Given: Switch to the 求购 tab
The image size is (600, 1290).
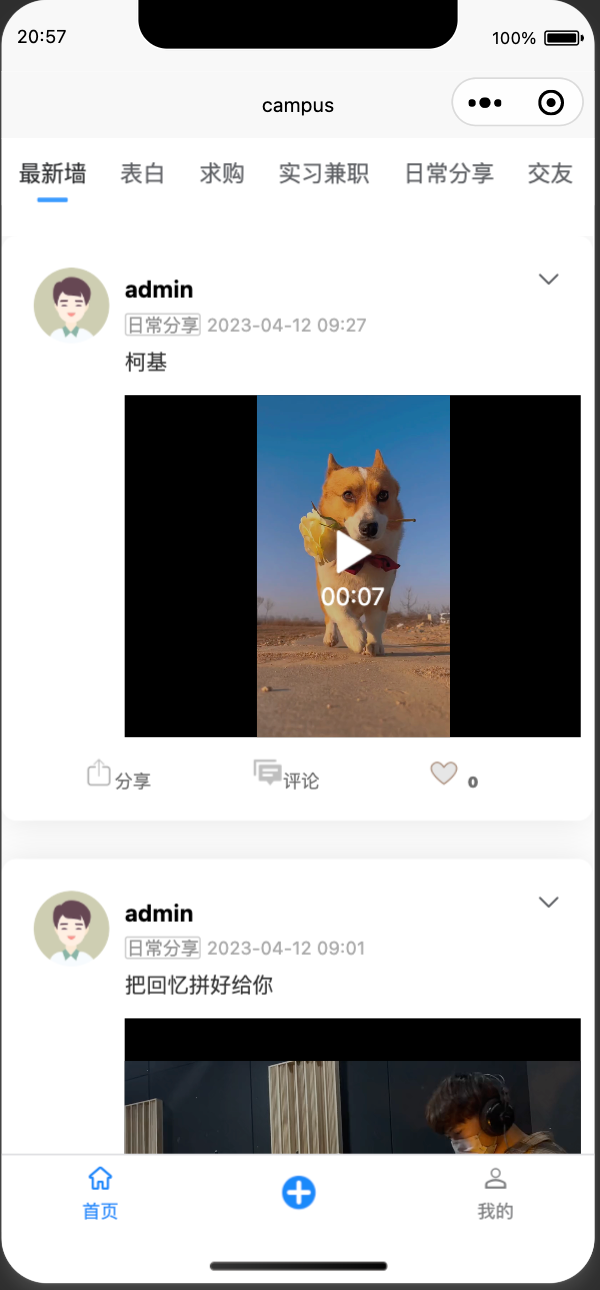Looking at the screenshot, I should tap(222, 173).
